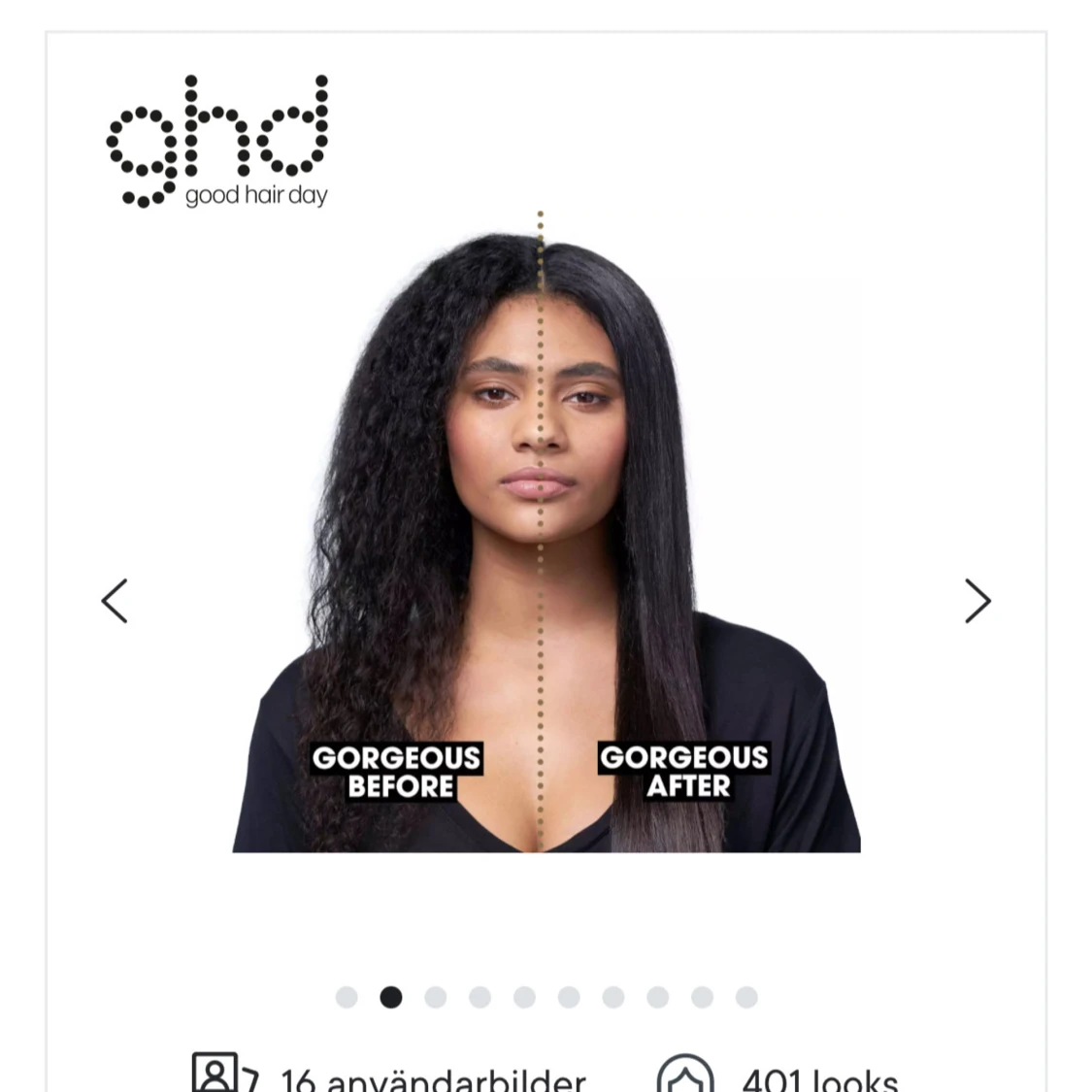Jump to the first carousel dot
Screen dimensions: 1092x1092
coord(347,997)
